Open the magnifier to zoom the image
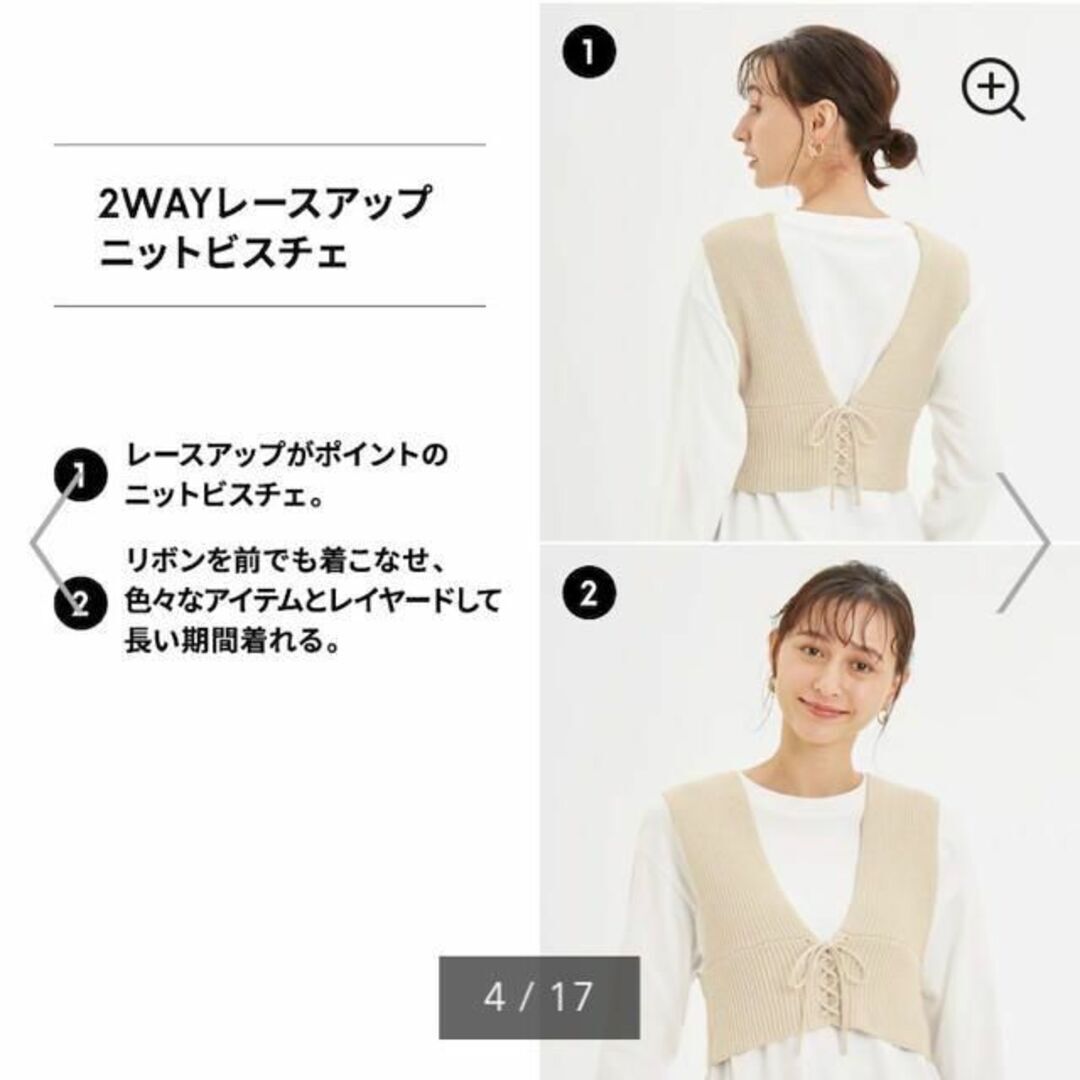Screen dimensions: 1080x1080 tap(992, 90)
